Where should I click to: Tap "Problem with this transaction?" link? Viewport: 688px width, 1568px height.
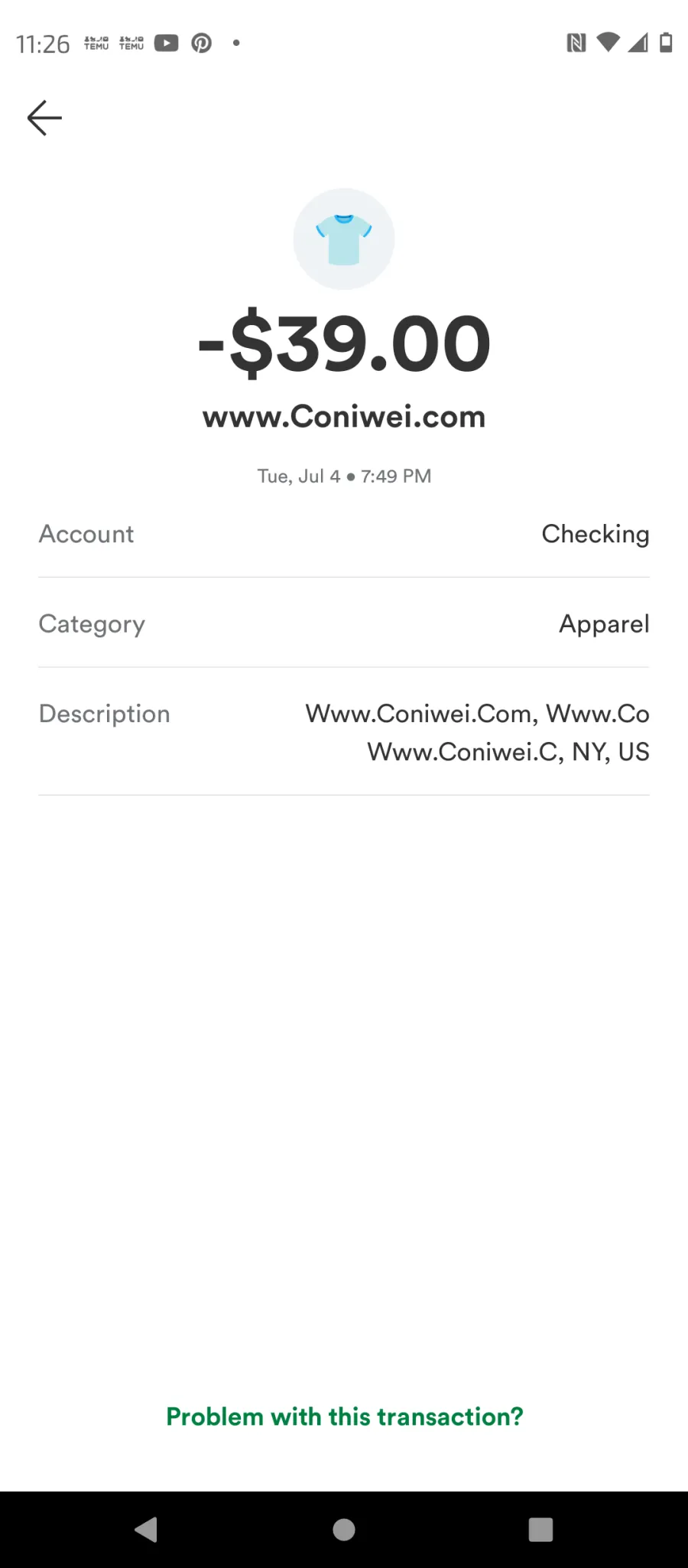pyautogui.click(x=345, y=1417)
